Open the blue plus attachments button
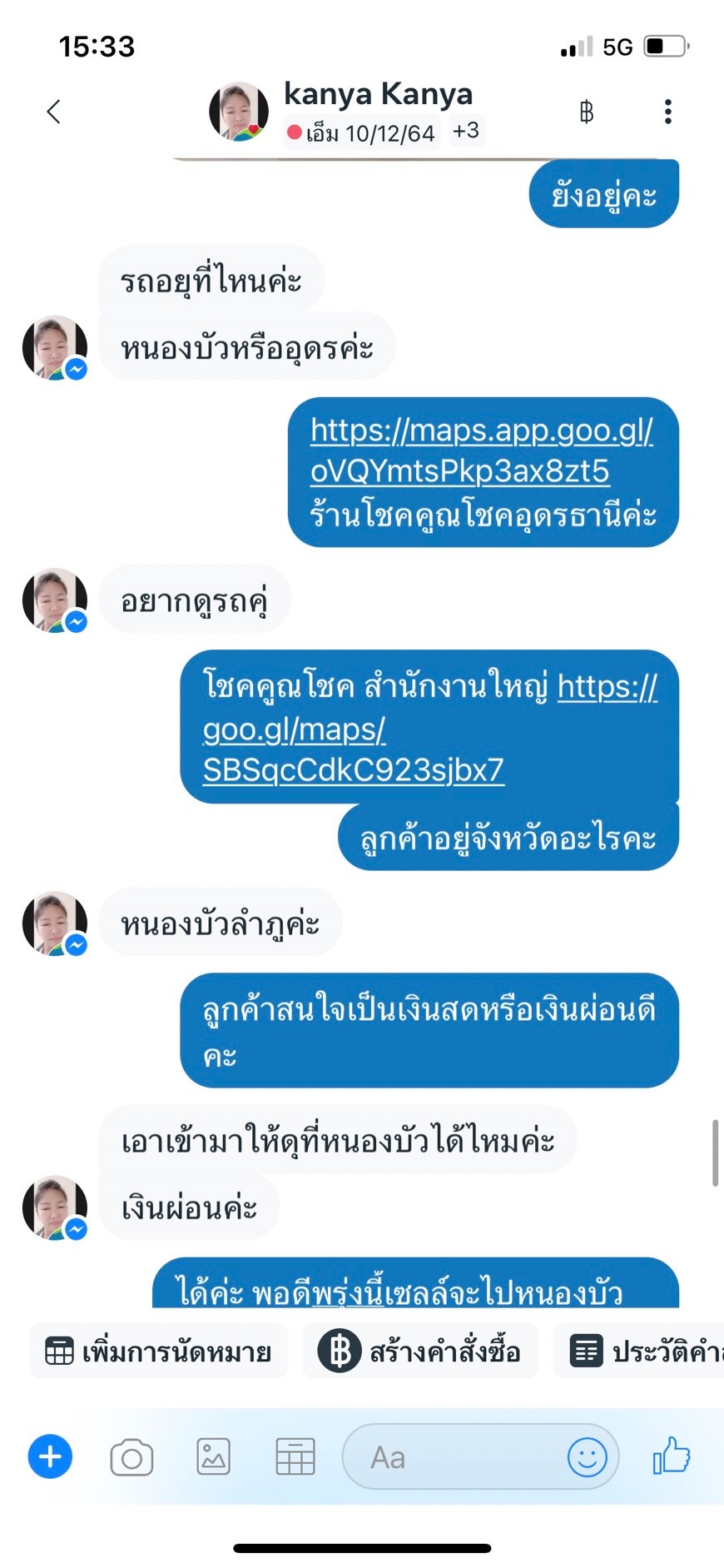The image size is (724, 1568). 50,1457
